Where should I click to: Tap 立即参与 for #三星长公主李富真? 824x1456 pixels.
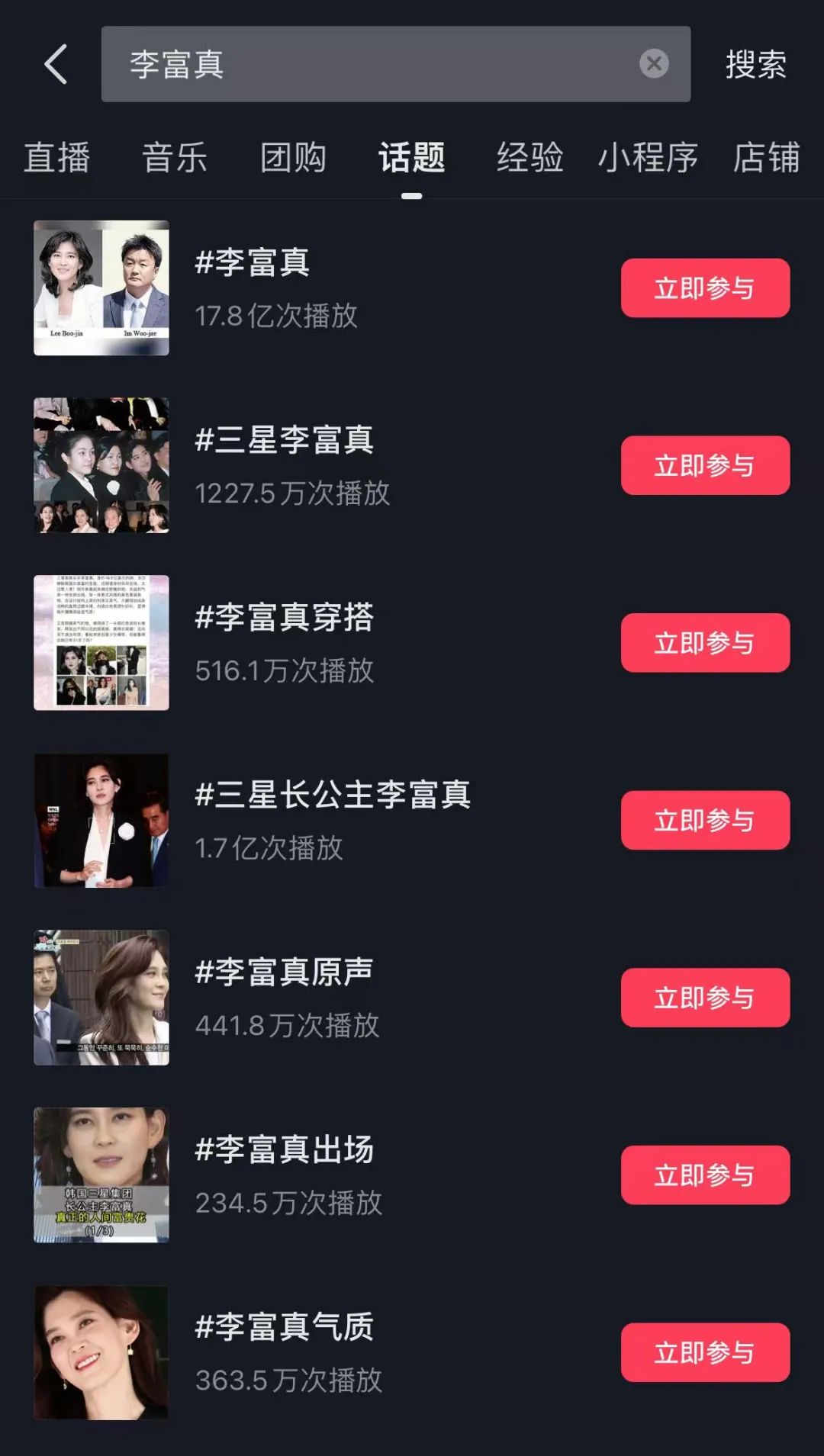pos(705,820)
